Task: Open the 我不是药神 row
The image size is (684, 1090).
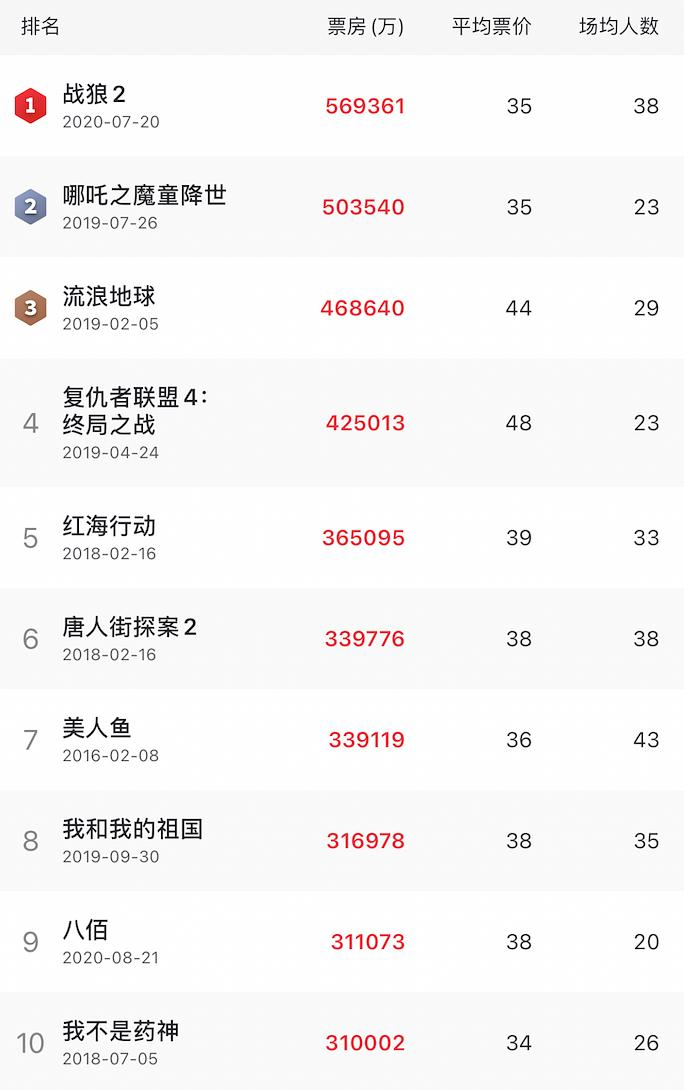Action: pyautogui.click(x=121, y=1032)
